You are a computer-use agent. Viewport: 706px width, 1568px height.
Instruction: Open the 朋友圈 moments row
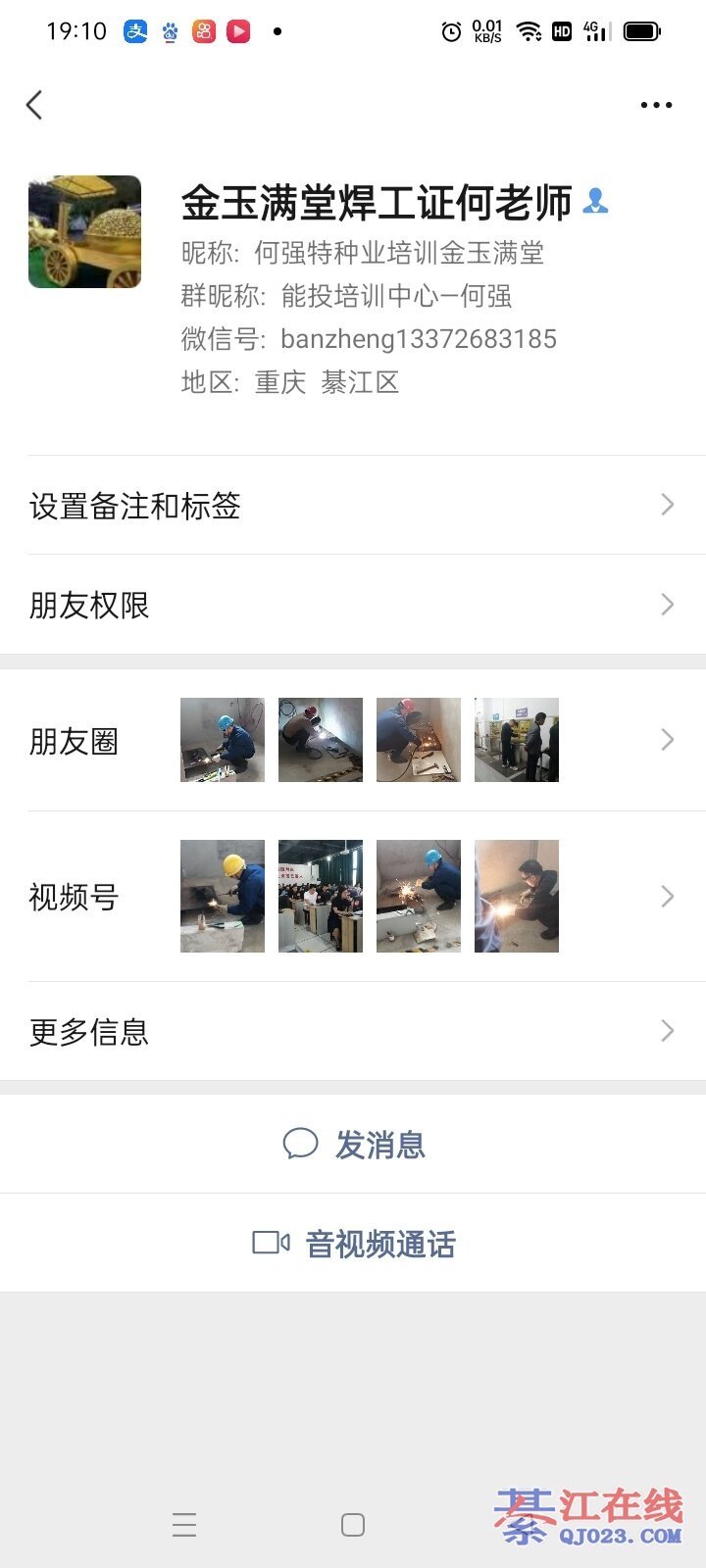[353, 740]
